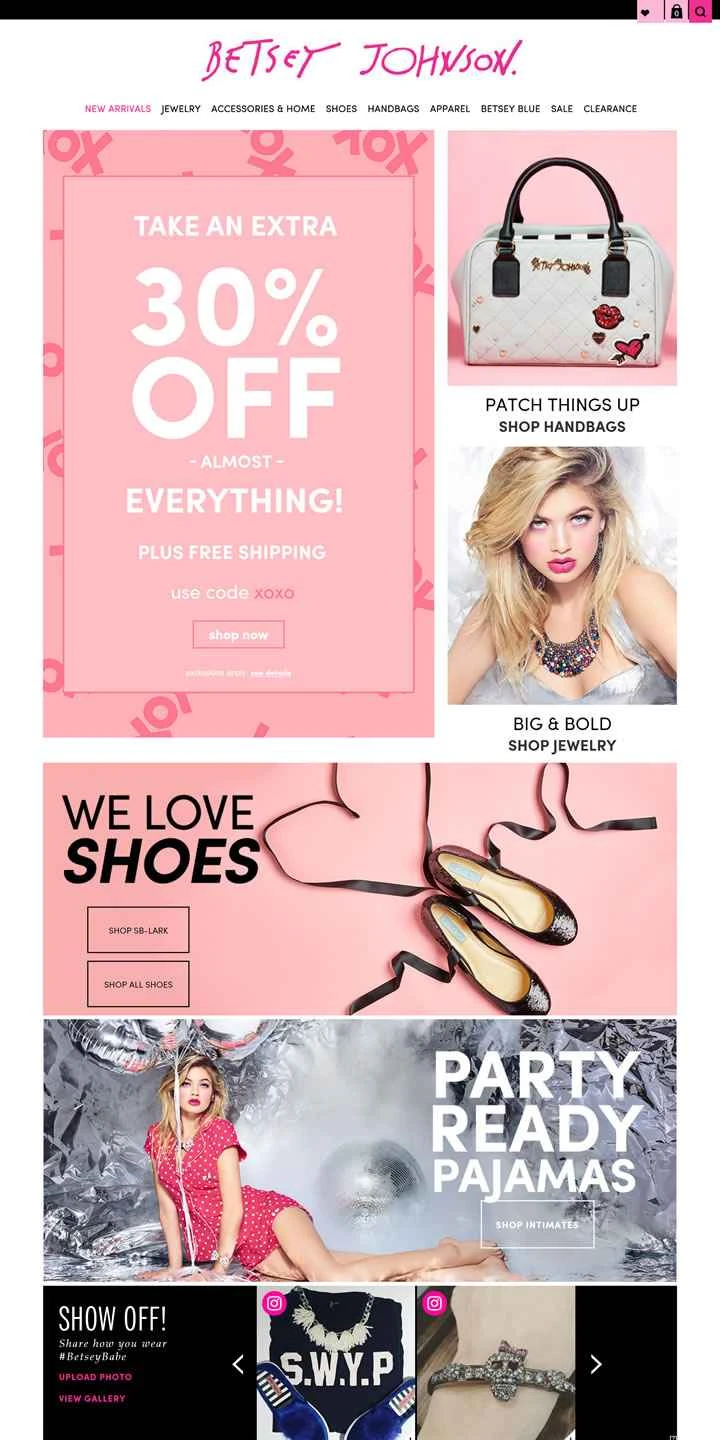720x1440 pixels.
Task: Tap Shop Handbags under the quilted bag
Action: point(562,427)
